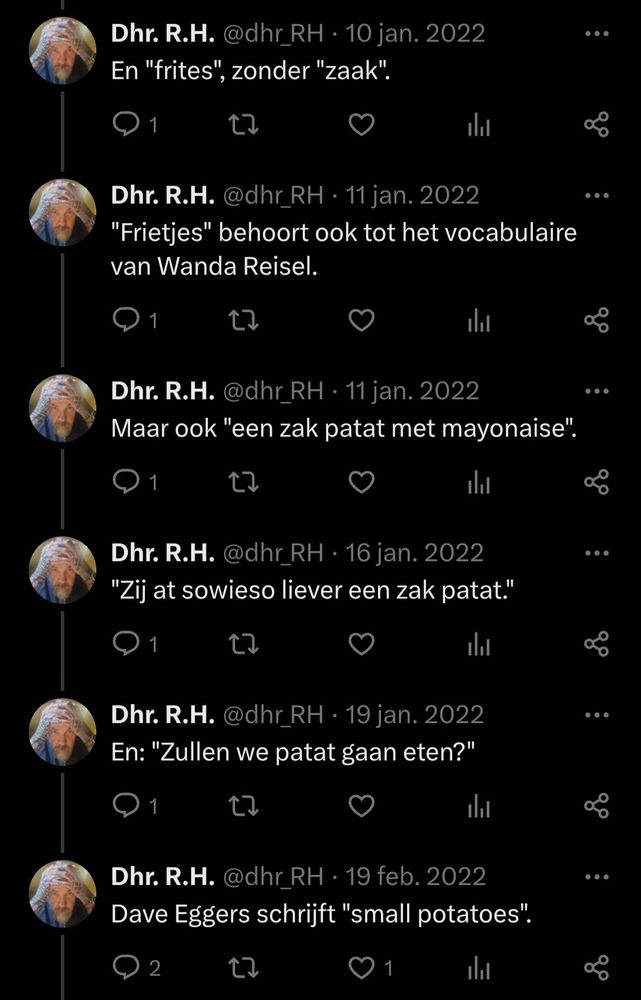The height and width of the screenshot is (1000, 641).
Task: Like the Dave Eggers "small potatoes" tweet
Action: (x=361, y=968)
